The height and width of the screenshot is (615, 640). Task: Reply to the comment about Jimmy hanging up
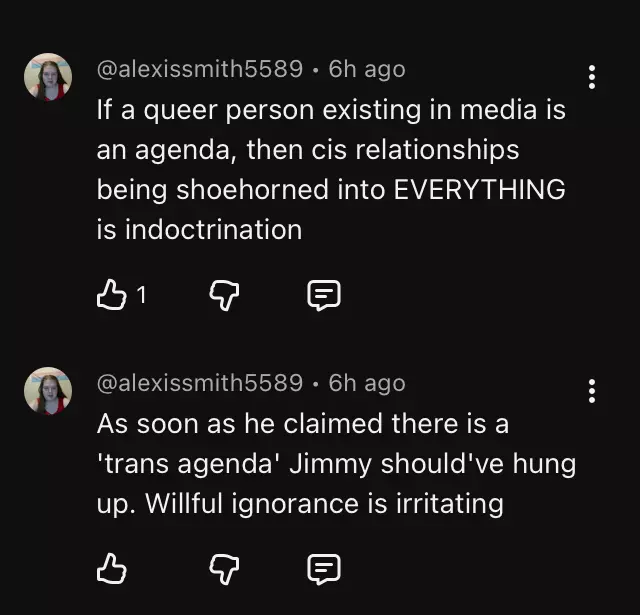tap(323, 568)
